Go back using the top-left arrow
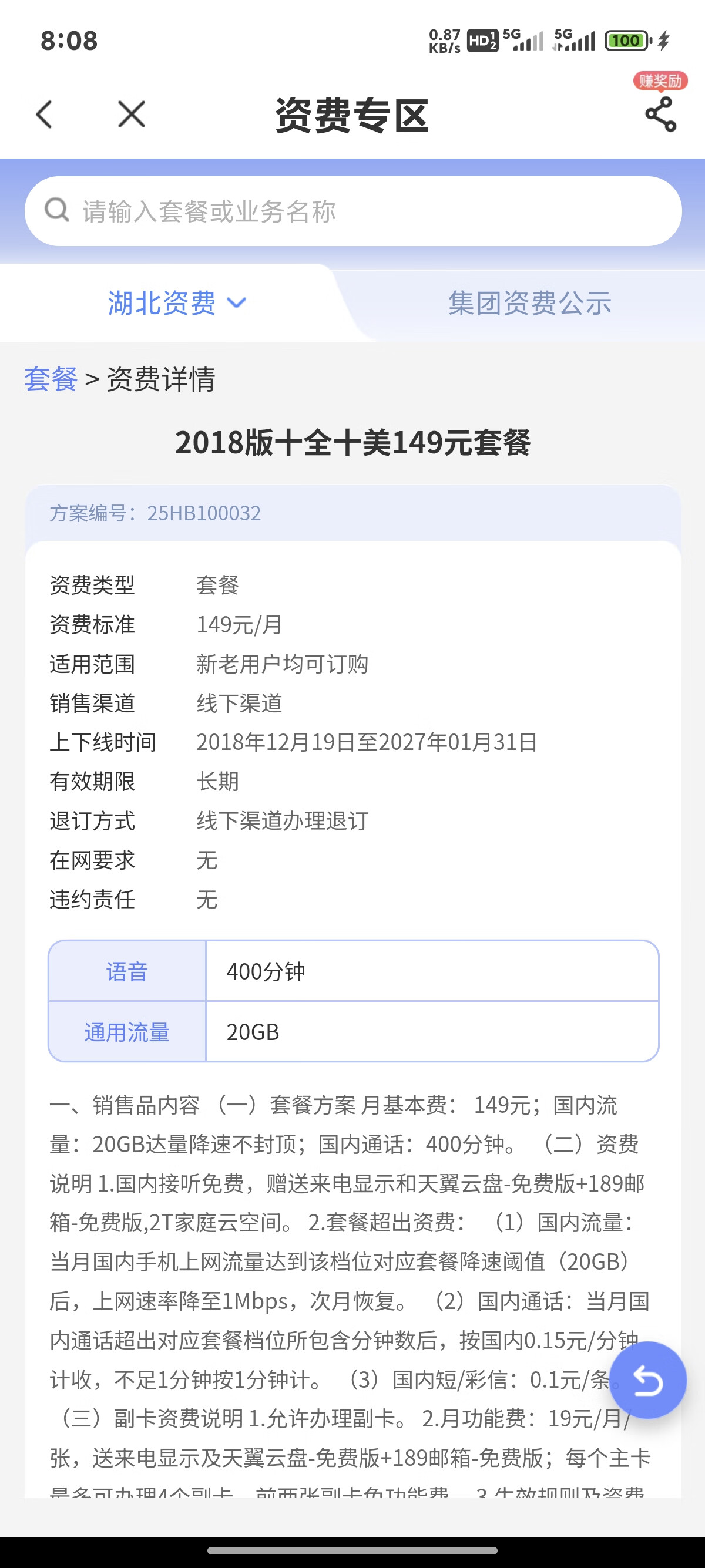The image size is (705, 1568). (45, 115)
